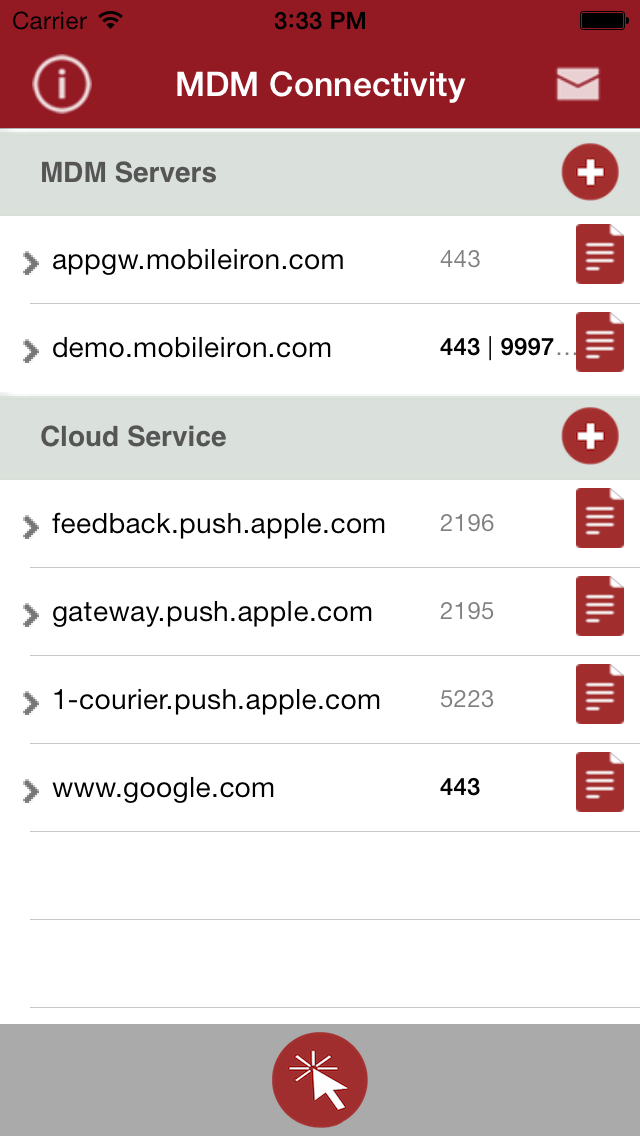
Task: Run the connectivity test with the cursor button
Action: pos(320,1080)
